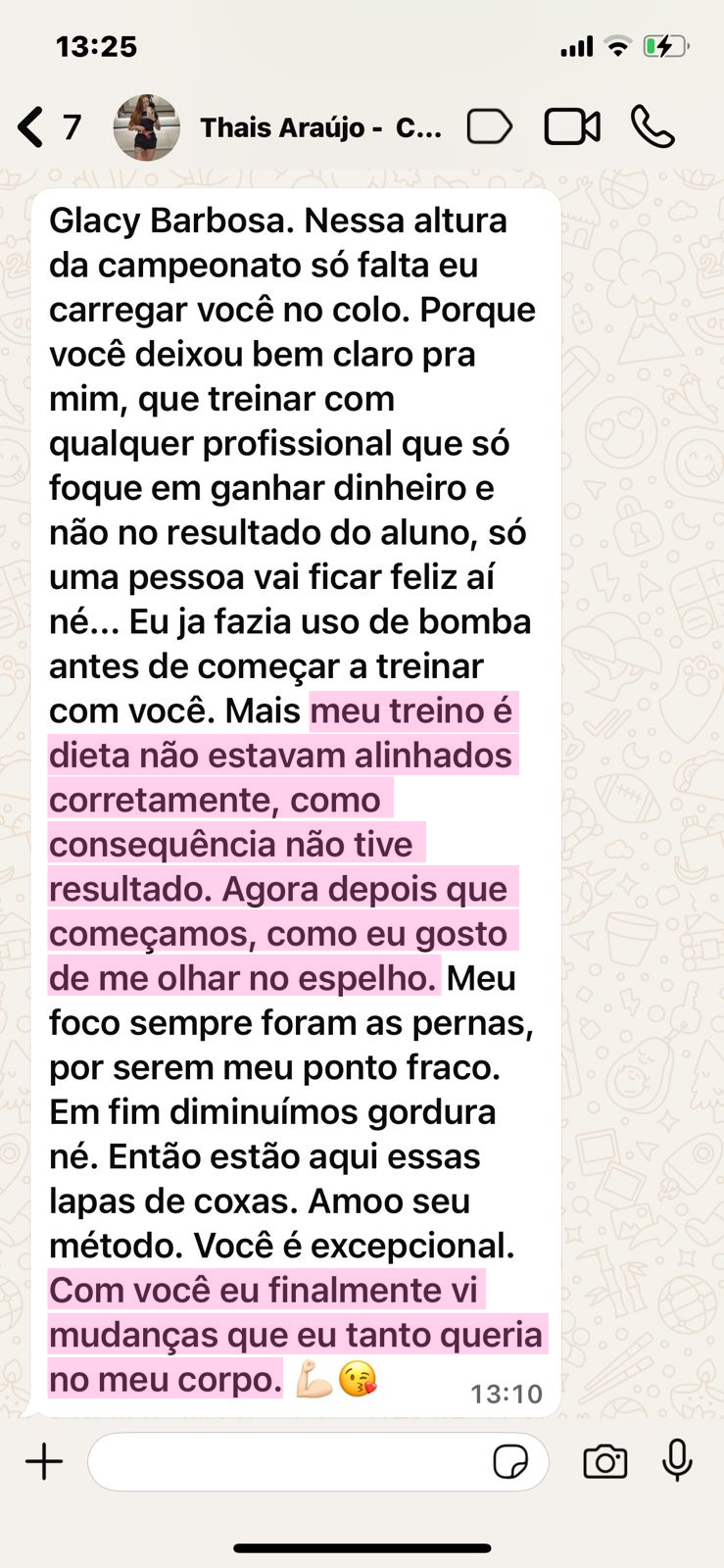Tap the Wi-Fi icon in the status bar

pos(617,46)
